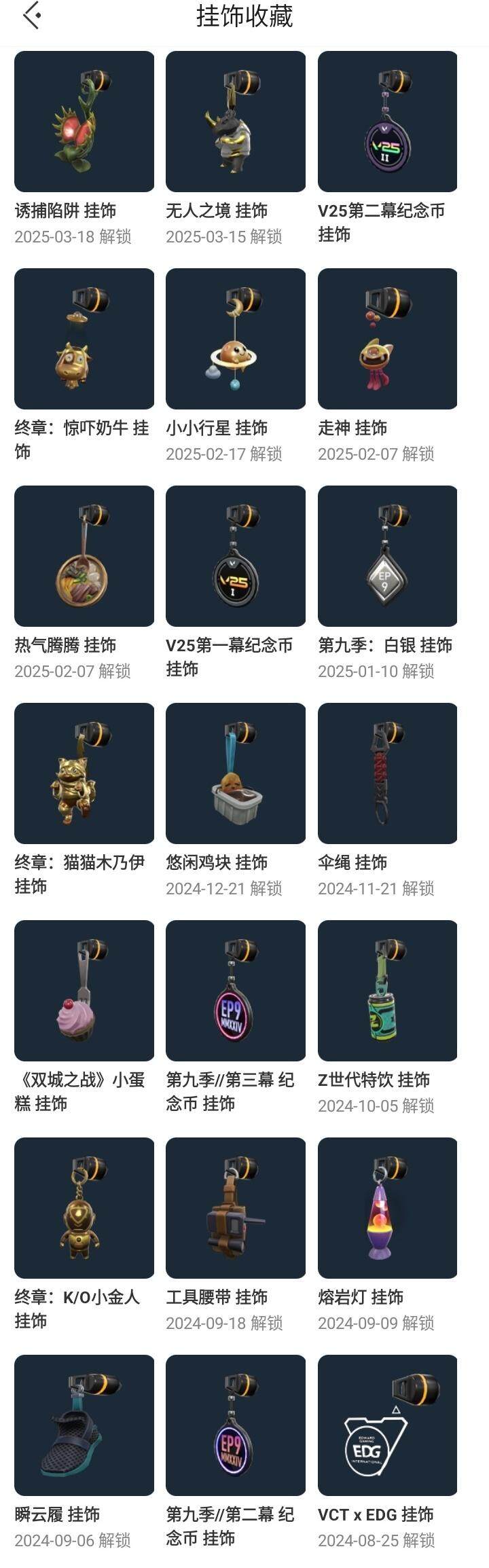
Task: View the 热气腾腾 挂饰 charm
Action: click(84, 556)
